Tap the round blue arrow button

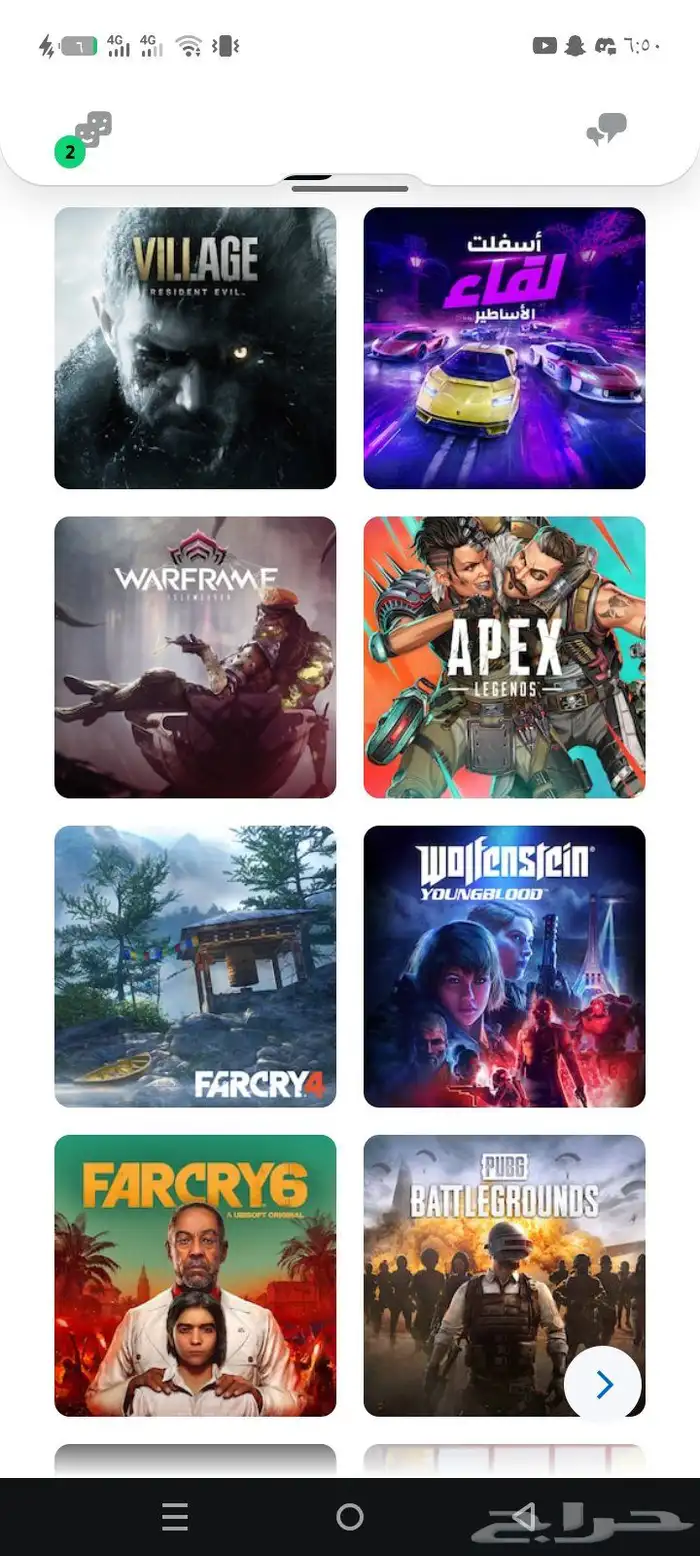(x=603, y=1384)
